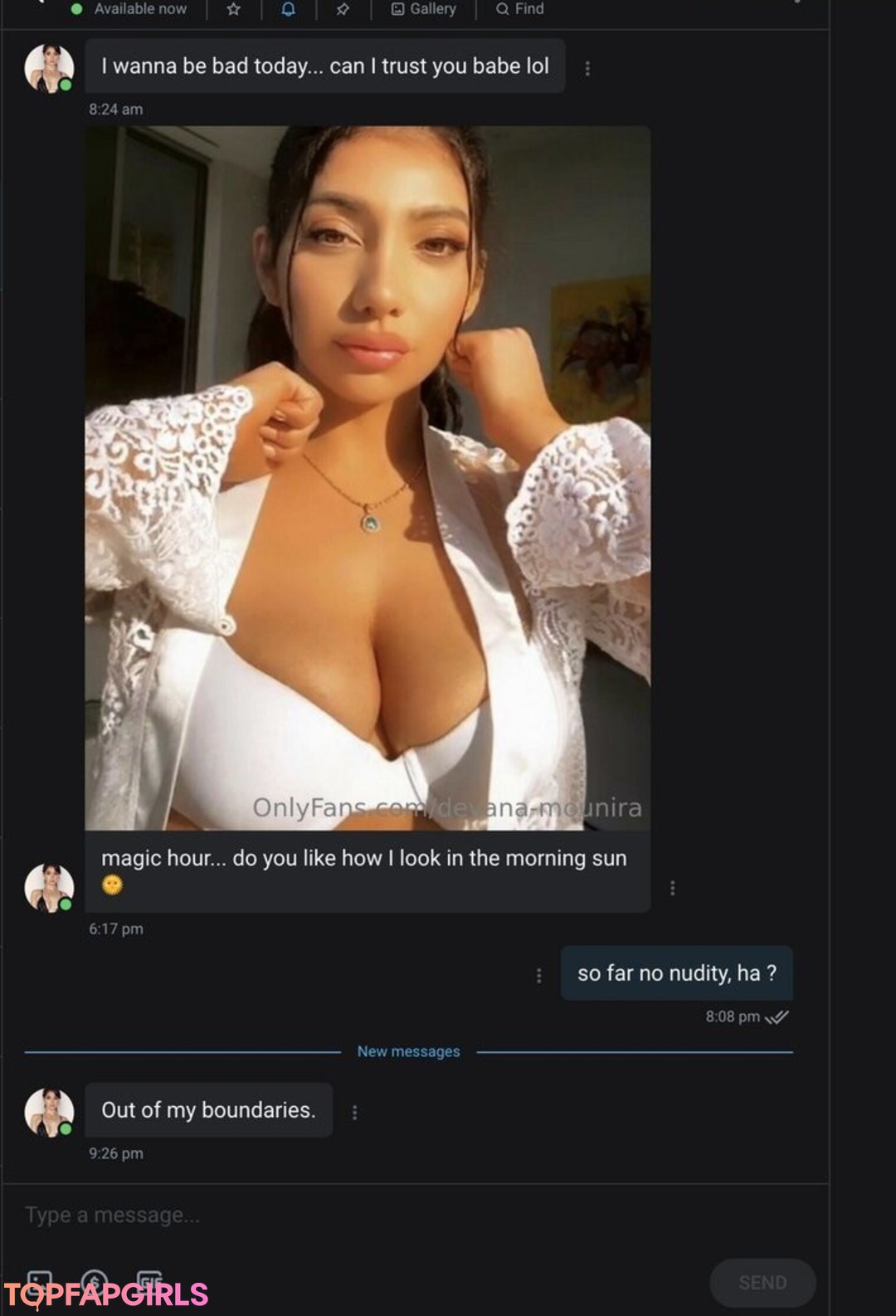Star this conversation
This screenshot has width=896, height=1316.
click(x=234, y=9)
